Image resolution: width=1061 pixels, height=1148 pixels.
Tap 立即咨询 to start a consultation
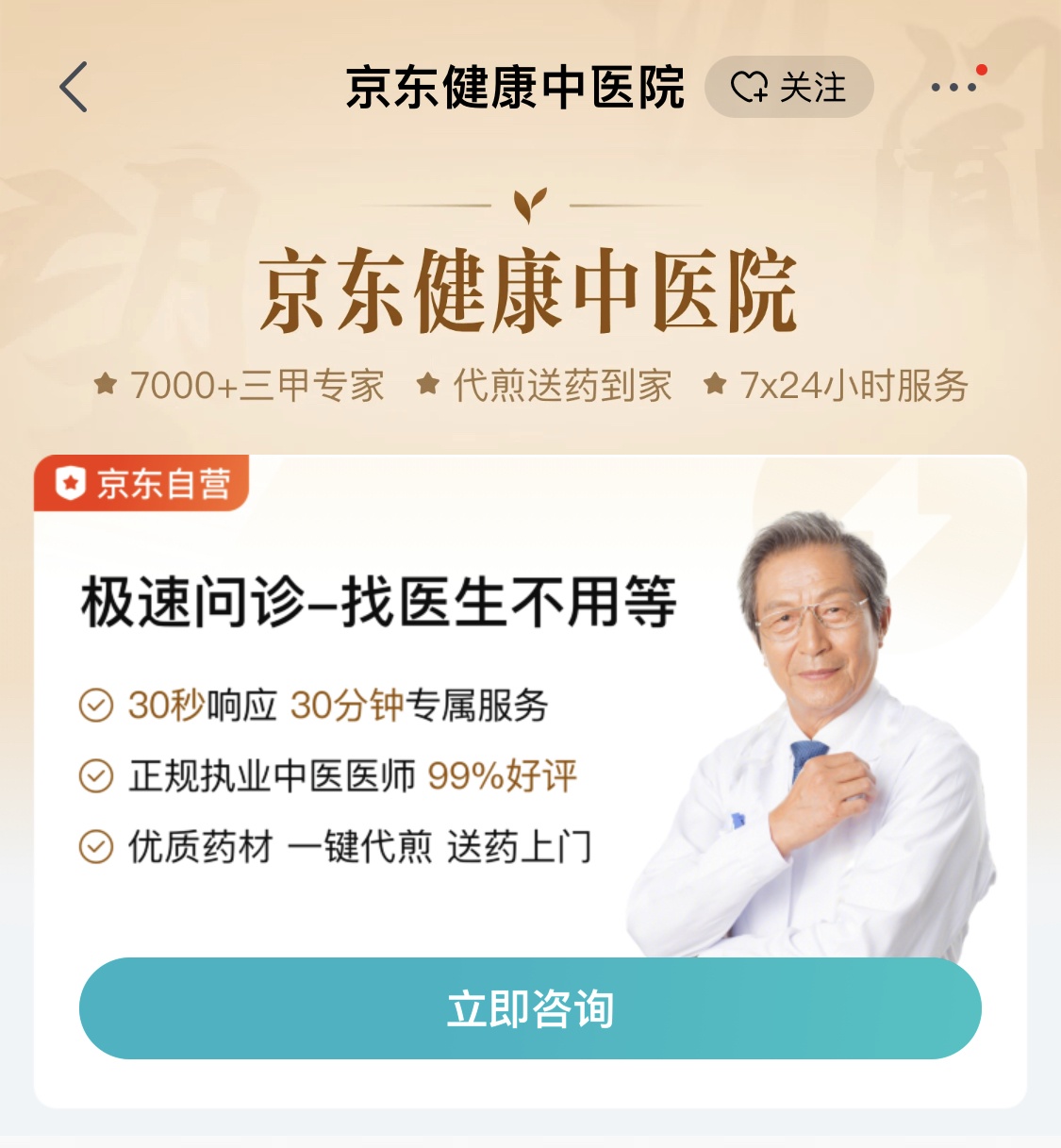pos(530,1008)
